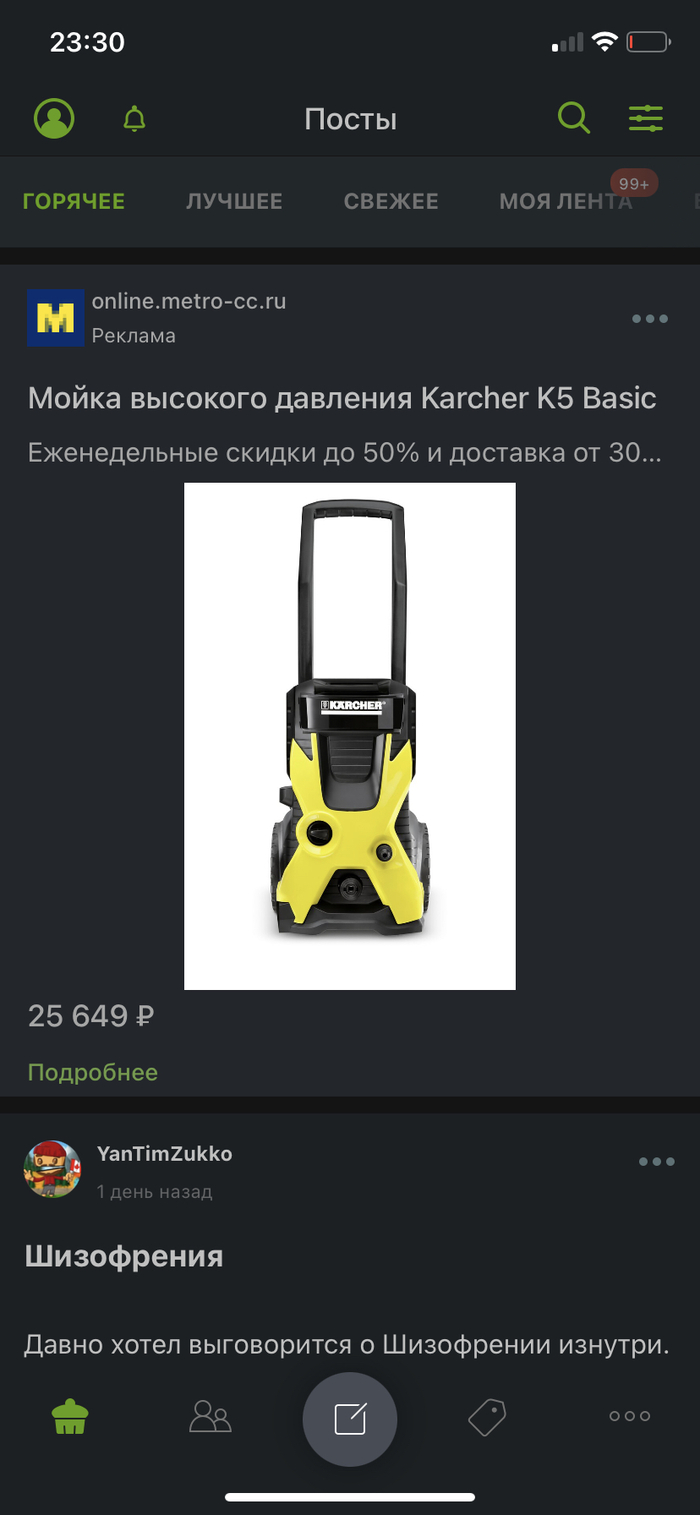Open the Шизофрения post
700x1515 pixels.
coord(124,1256)
